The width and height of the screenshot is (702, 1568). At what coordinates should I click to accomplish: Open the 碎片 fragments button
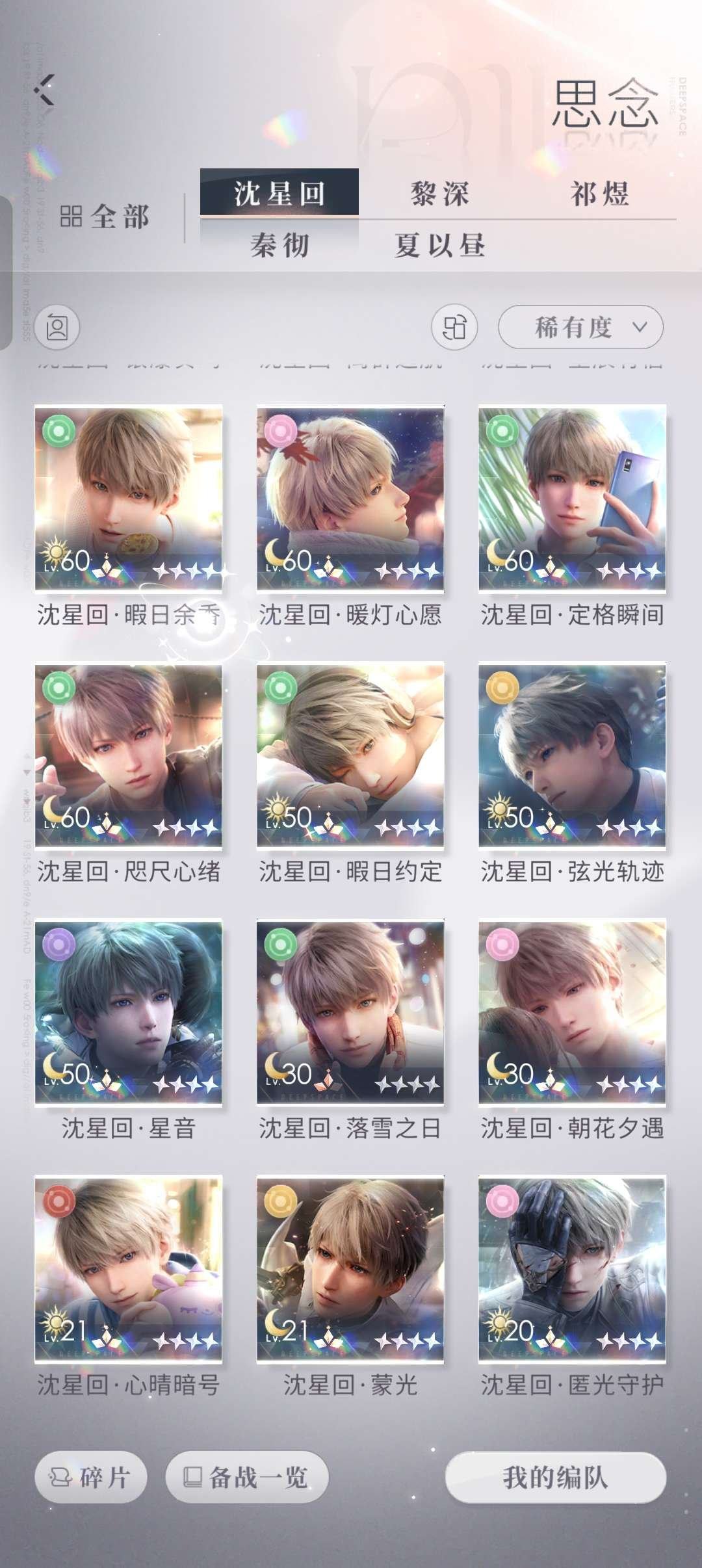(x=90, y=1478)
